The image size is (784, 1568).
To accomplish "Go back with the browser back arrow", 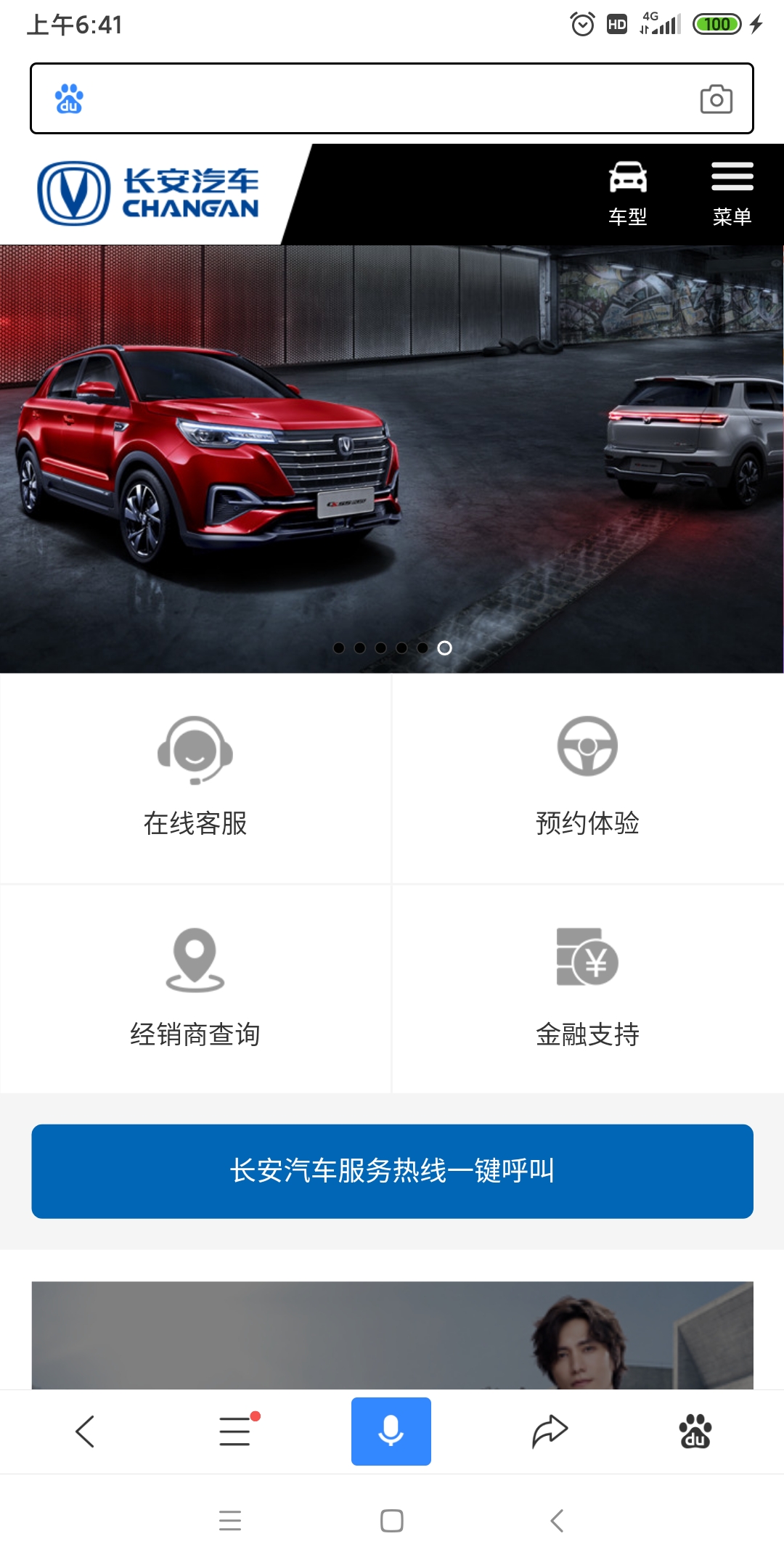I will tap(85, 1432).
